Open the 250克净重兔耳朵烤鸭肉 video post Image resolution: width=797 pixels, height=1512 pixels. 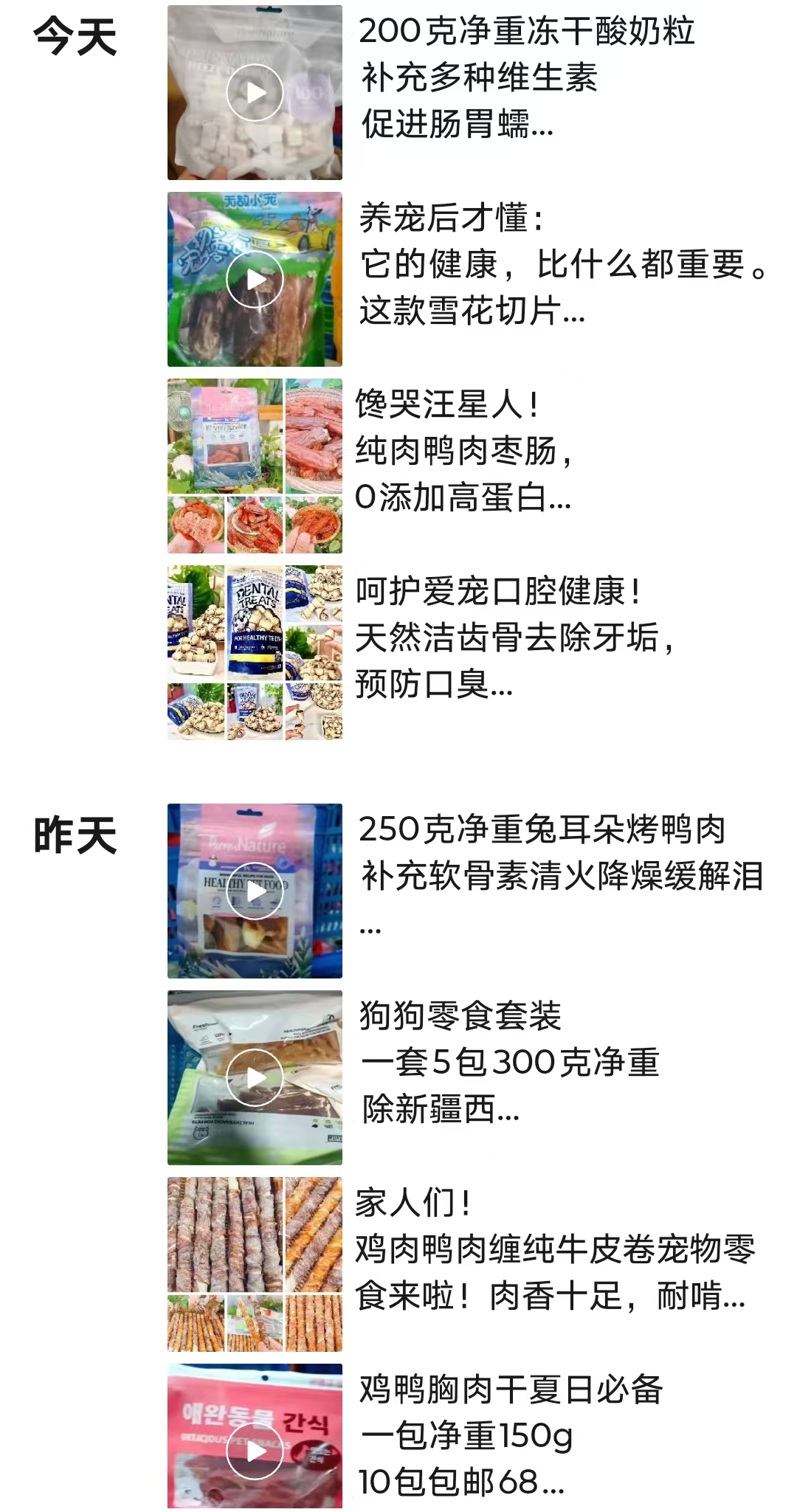(x=255, y=891)
